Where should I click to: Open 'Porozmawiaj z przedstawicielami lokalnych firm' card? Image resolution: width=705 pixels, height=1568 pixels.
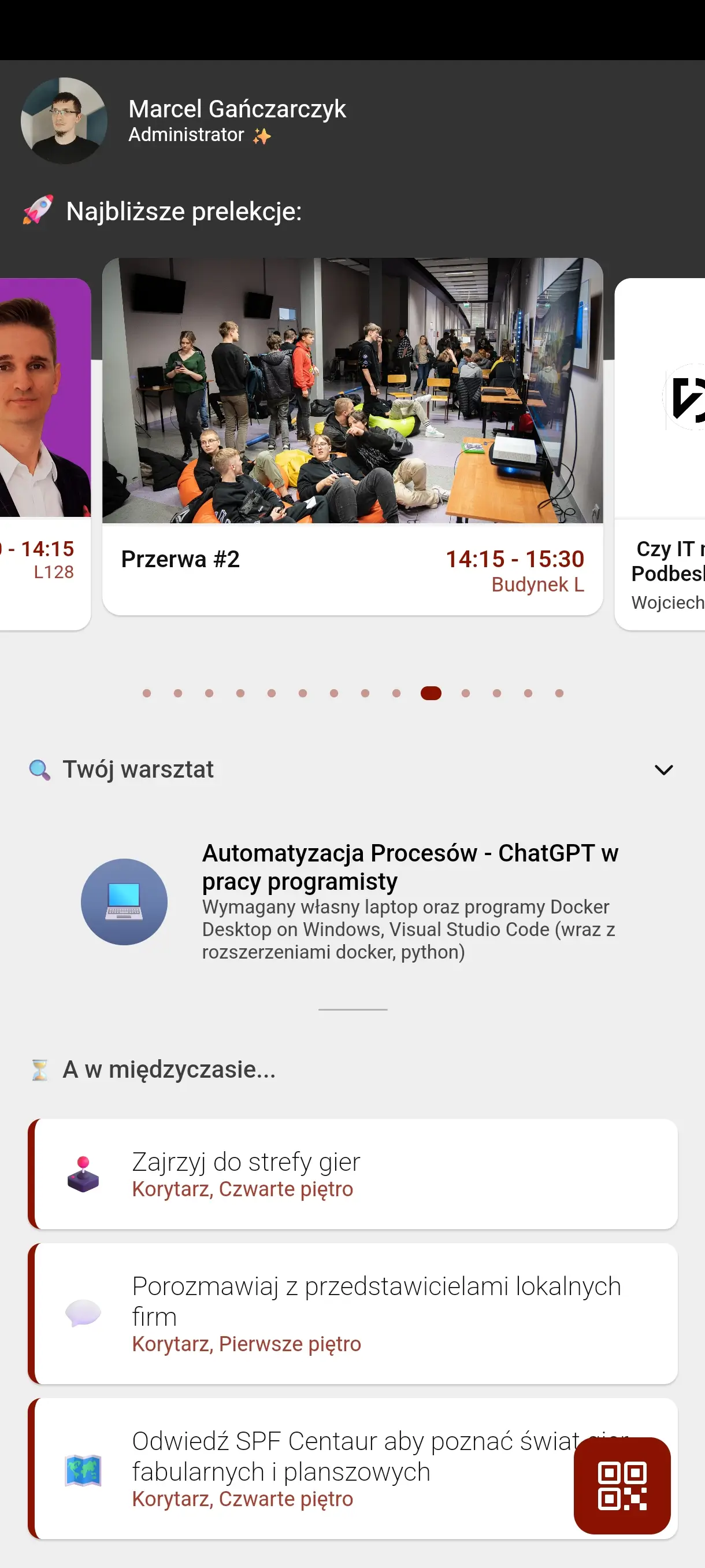352,1313
